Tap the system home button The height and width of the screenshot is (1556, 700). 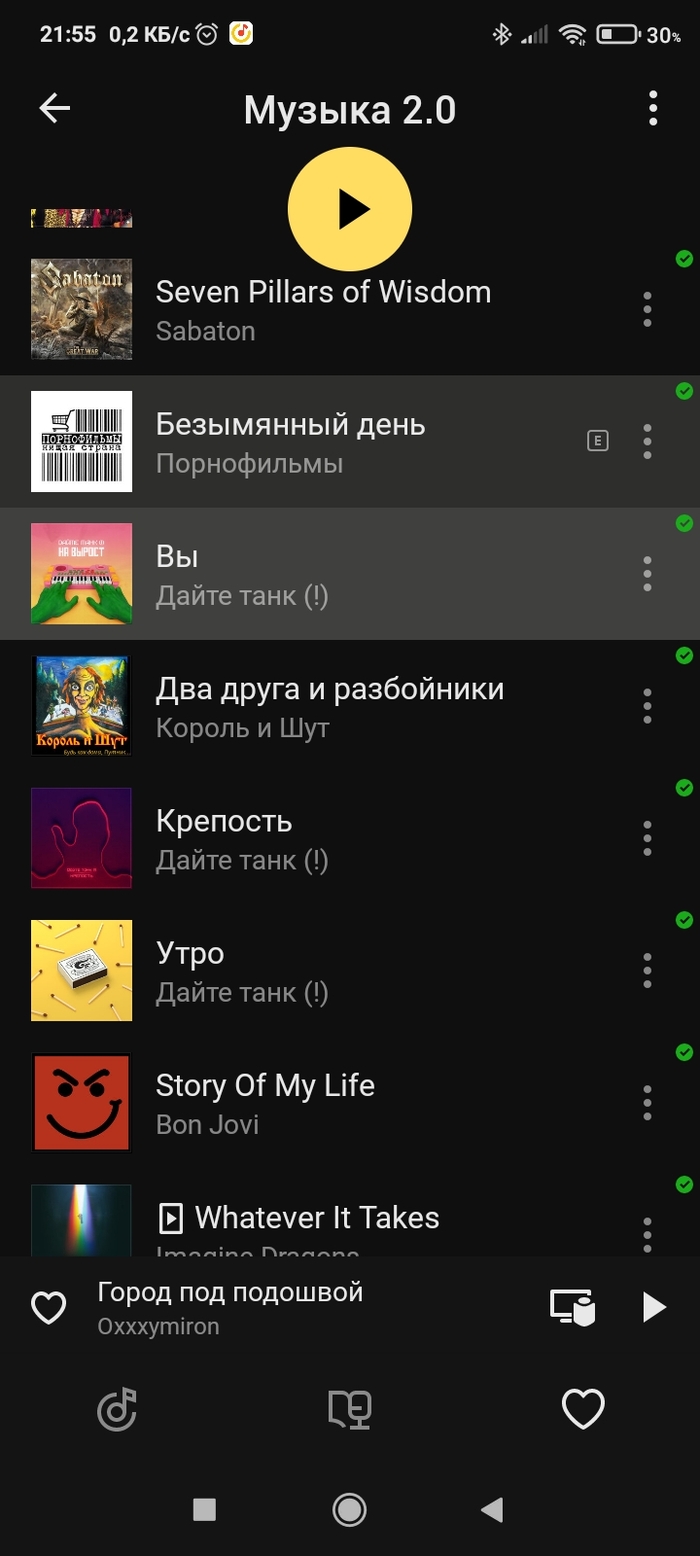pos(349,1509)
